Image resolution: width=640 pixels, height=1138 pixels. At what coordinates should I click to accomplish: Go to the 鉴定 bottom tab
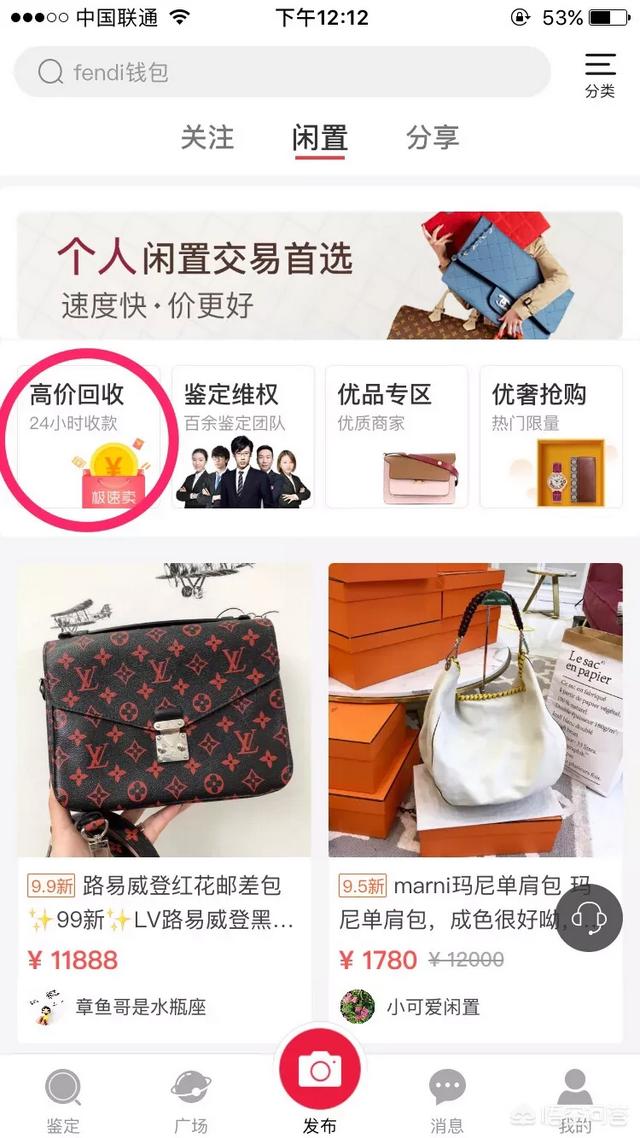(x=63, y=1100)
